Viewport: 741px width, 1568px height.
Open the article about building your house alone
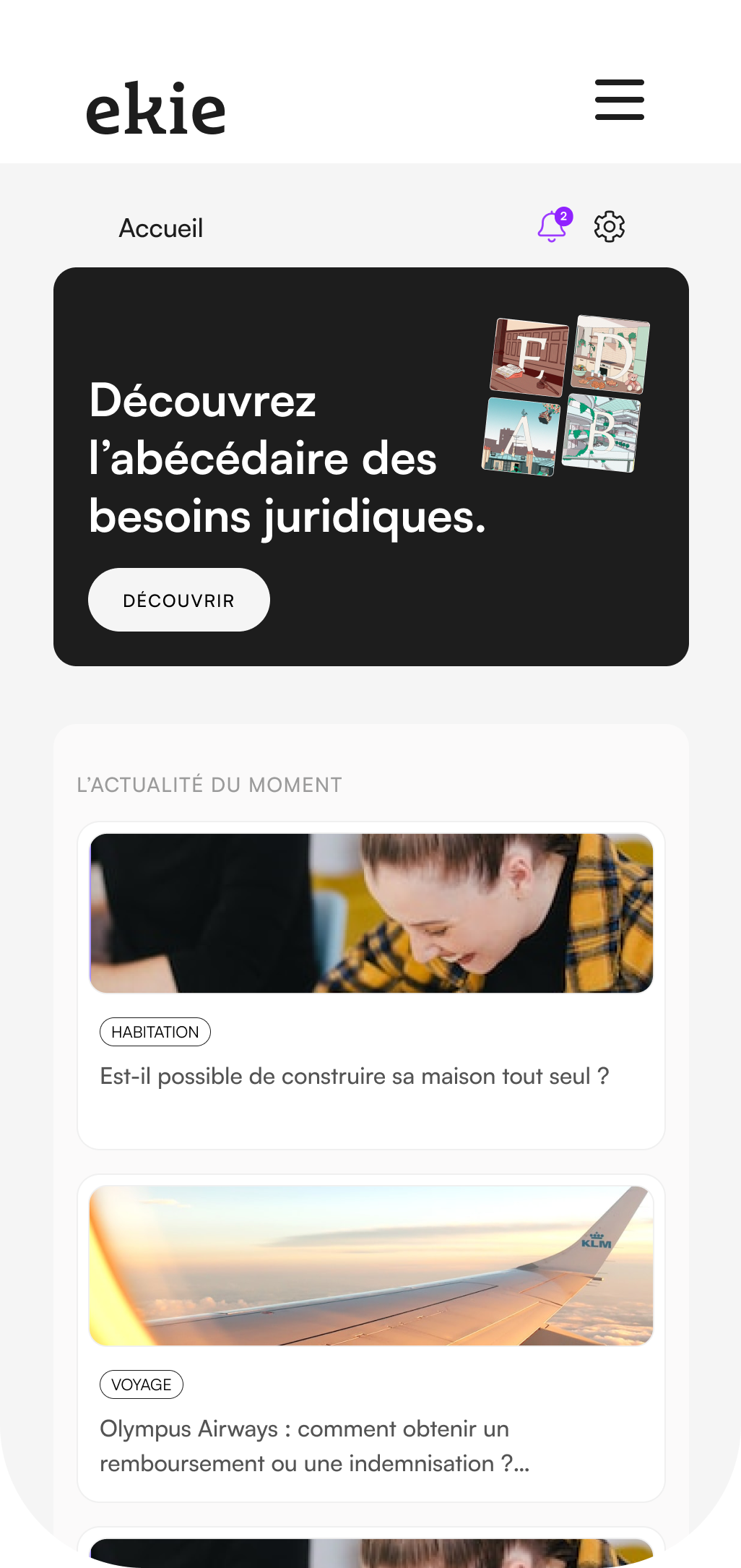(354, 1077)
